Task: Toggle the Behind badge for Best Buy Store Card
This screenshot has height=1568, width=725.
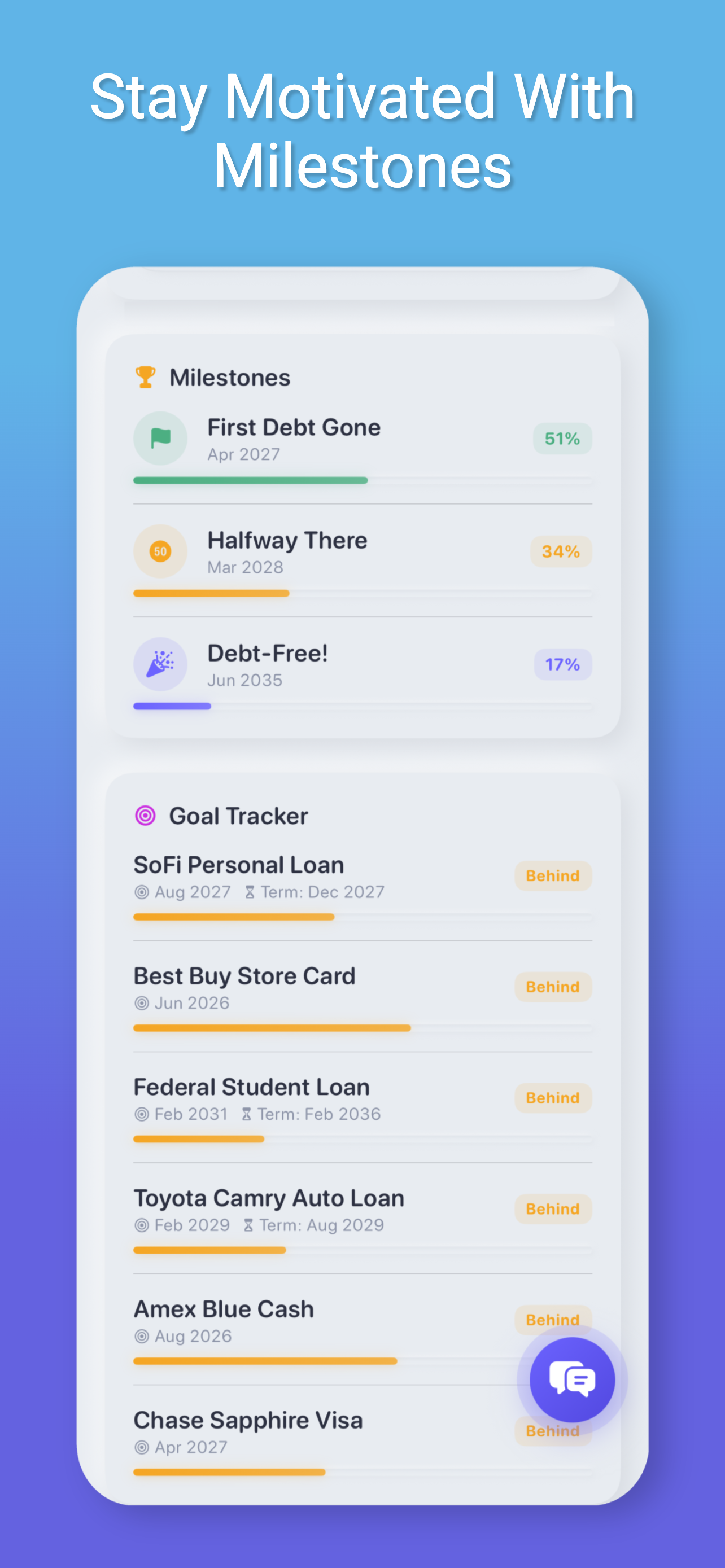Action: click(553, 987)
